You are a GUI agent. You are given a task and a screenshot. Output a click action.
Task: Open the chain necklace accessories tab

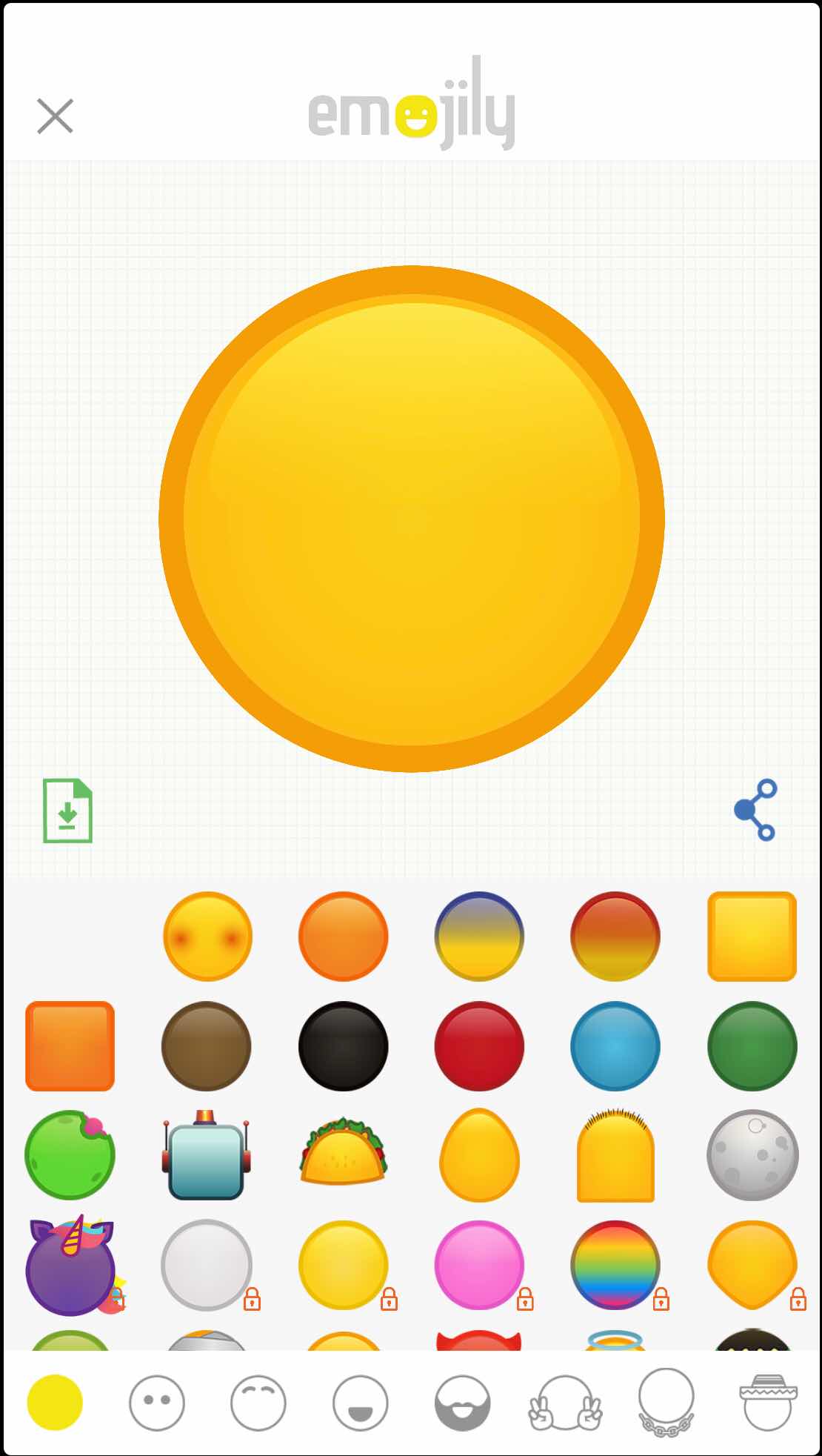(666, 1403)
